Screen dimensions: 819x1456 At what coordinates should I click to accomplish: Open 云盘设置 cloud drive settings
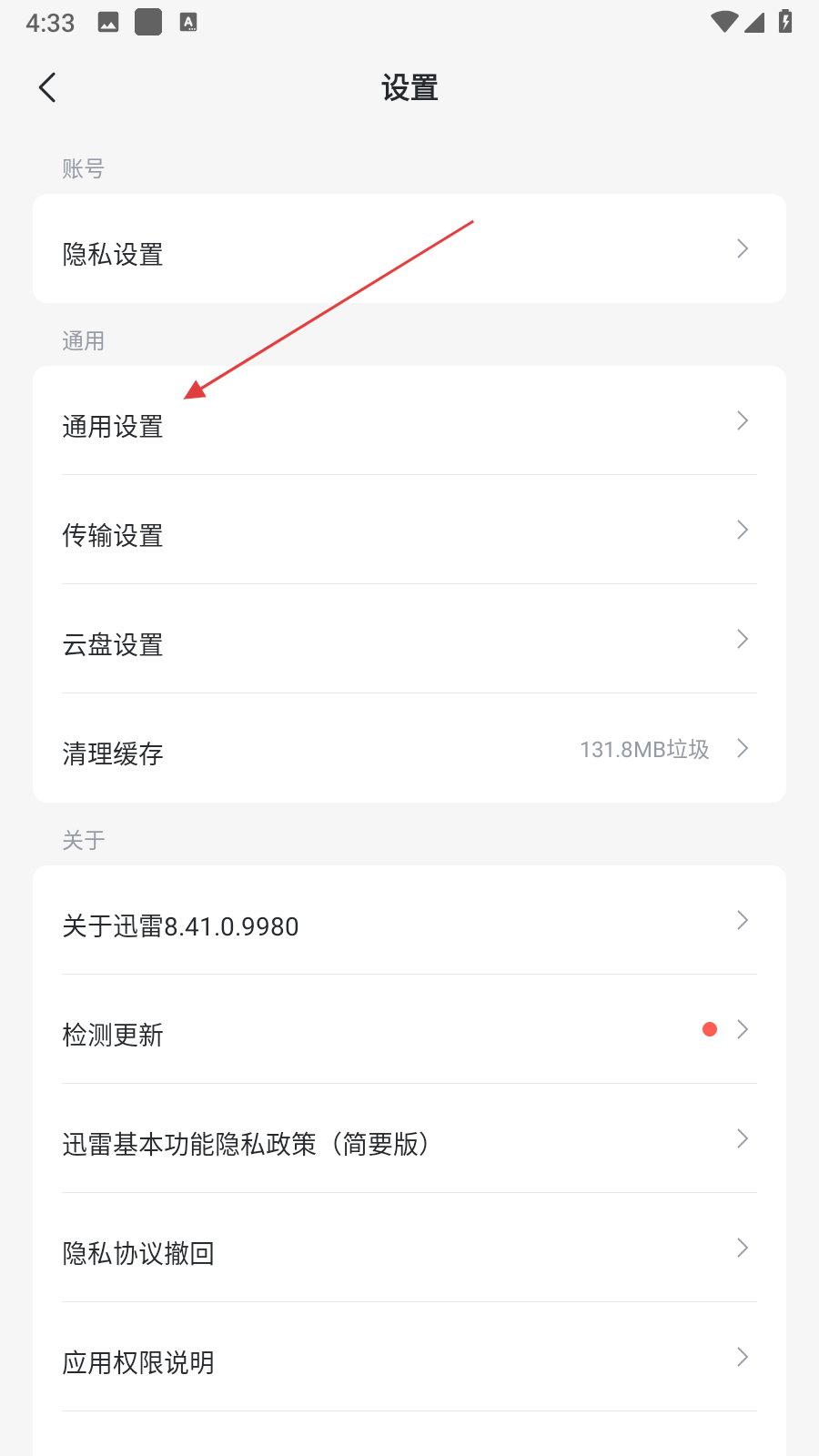pyautogui.click(x=409, y=641)
